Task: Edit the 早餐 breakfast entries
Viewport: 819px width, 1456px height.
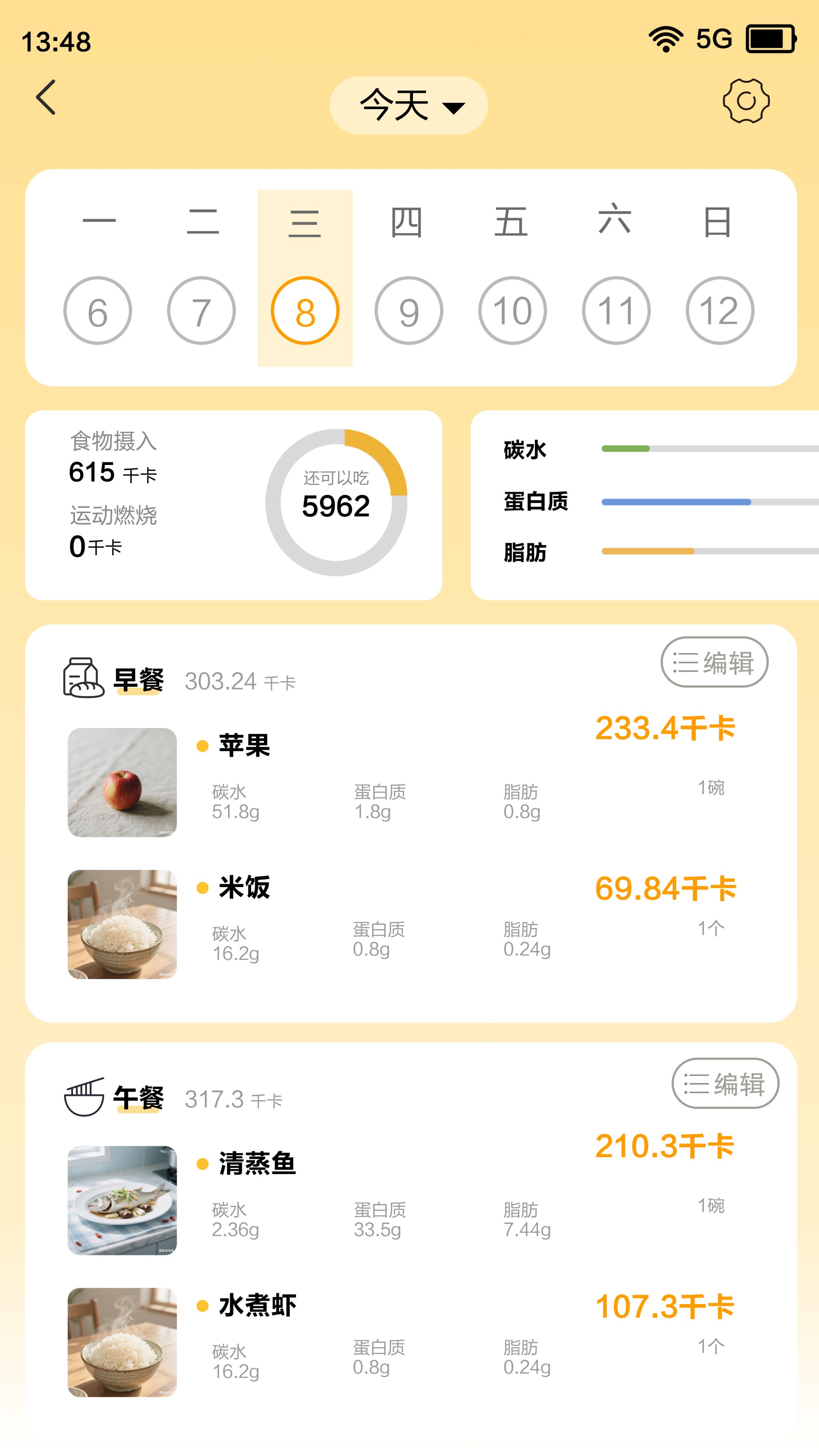Action: tap(714, 662)
